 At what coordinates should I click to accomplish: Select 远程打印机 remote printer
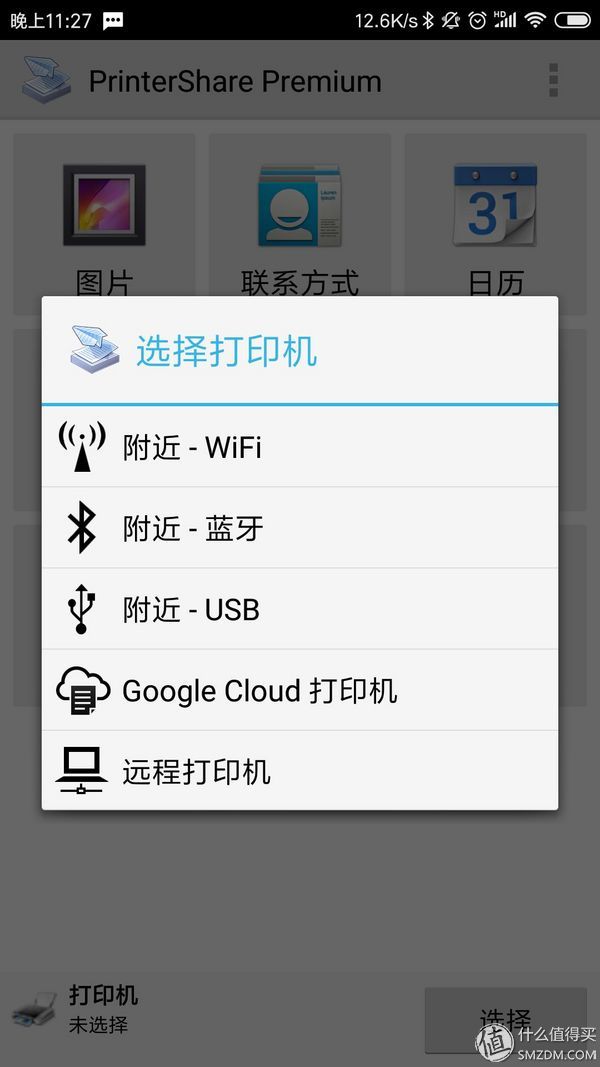coord(299,771)
